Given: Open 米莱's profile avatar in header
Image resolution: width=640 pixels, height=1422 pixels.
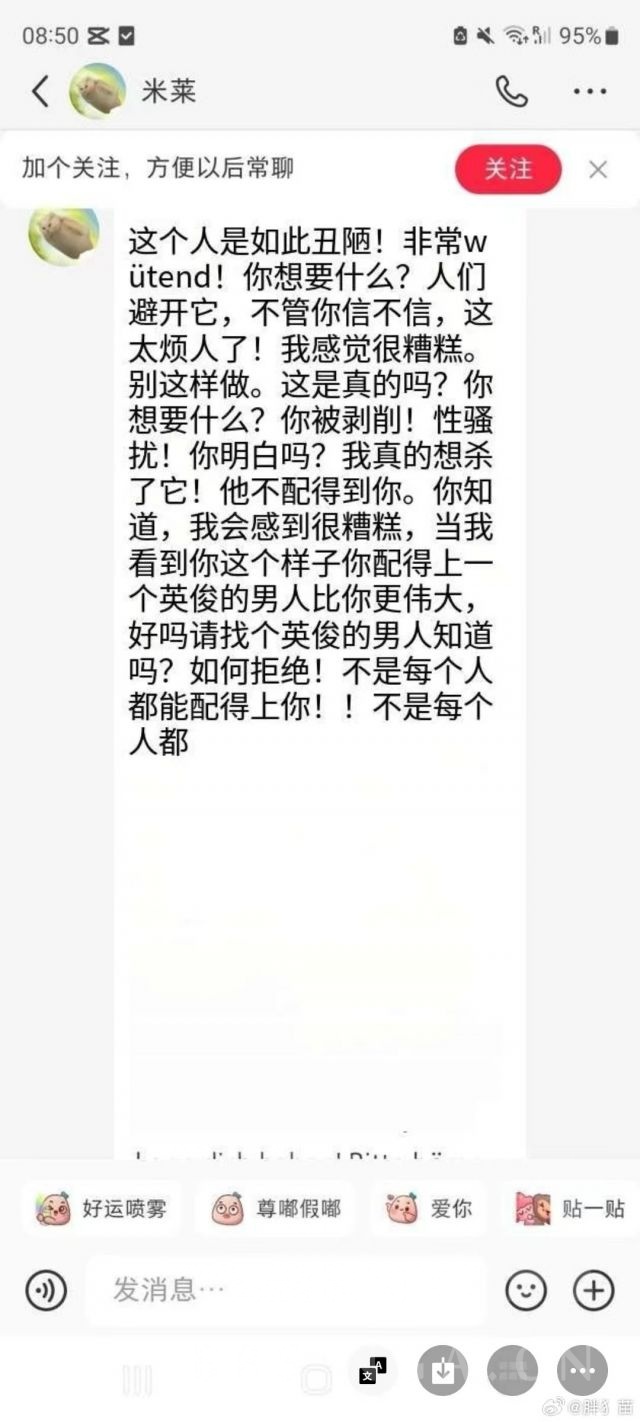Looking at the screenshot, I should (97, 92).
